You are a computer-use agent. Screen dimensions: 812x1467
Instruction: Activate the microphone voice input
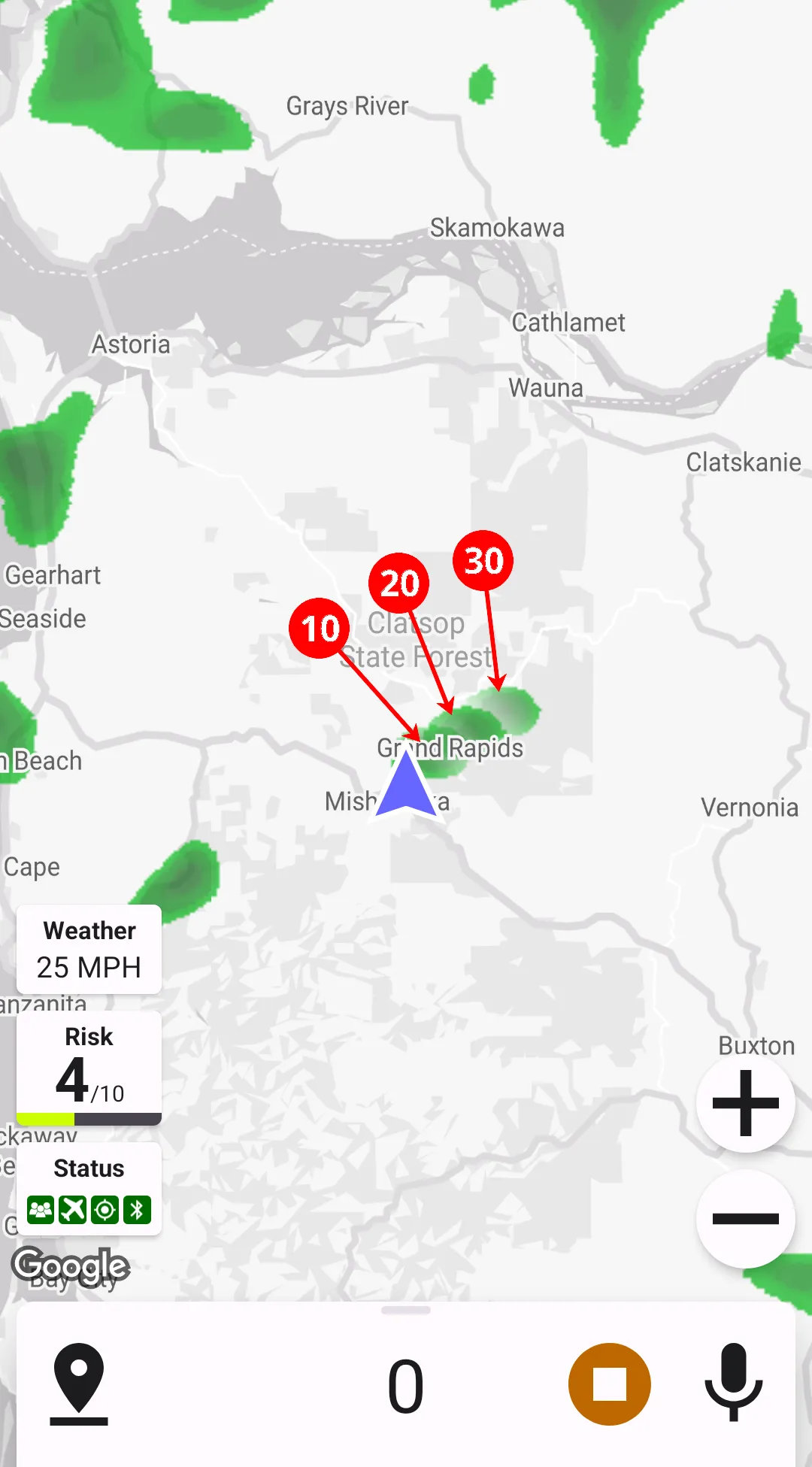[x=733, y=1383]
